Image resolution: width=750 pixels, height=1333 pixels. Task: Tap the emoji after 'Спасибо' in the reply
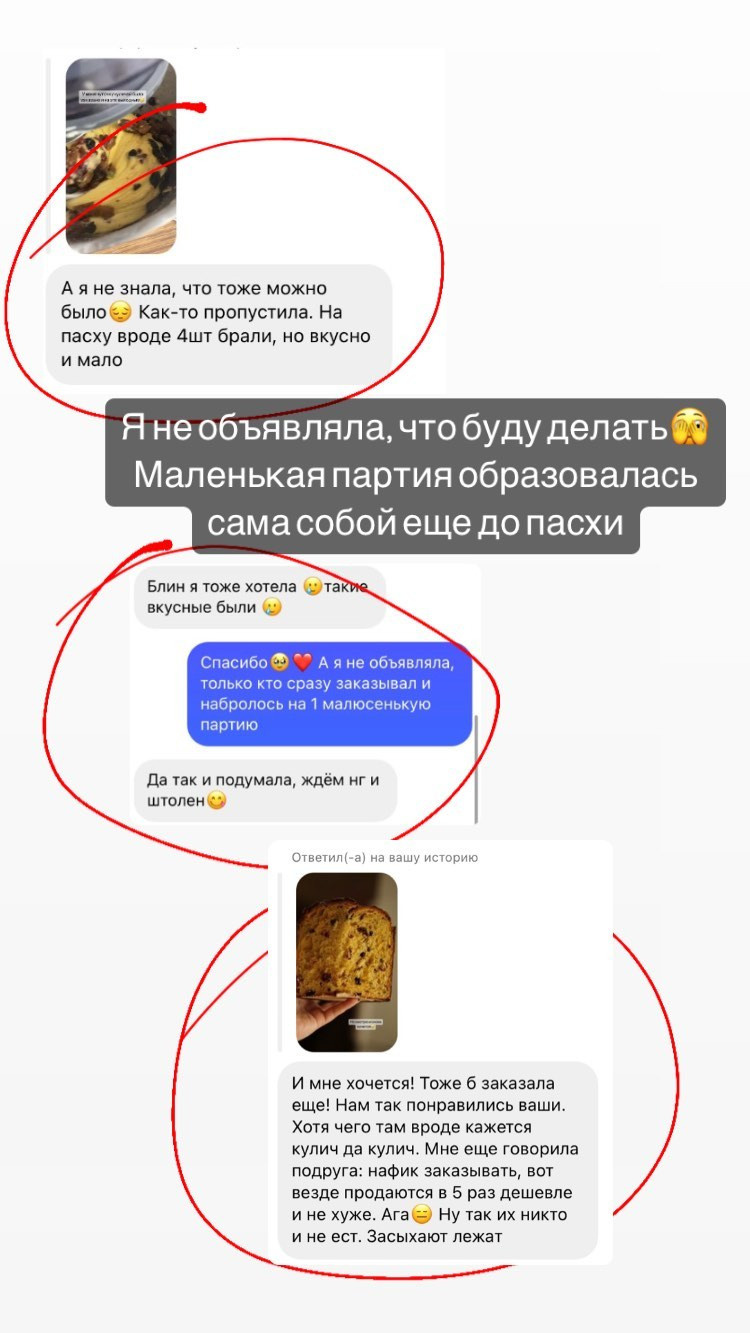coord(278,662)
